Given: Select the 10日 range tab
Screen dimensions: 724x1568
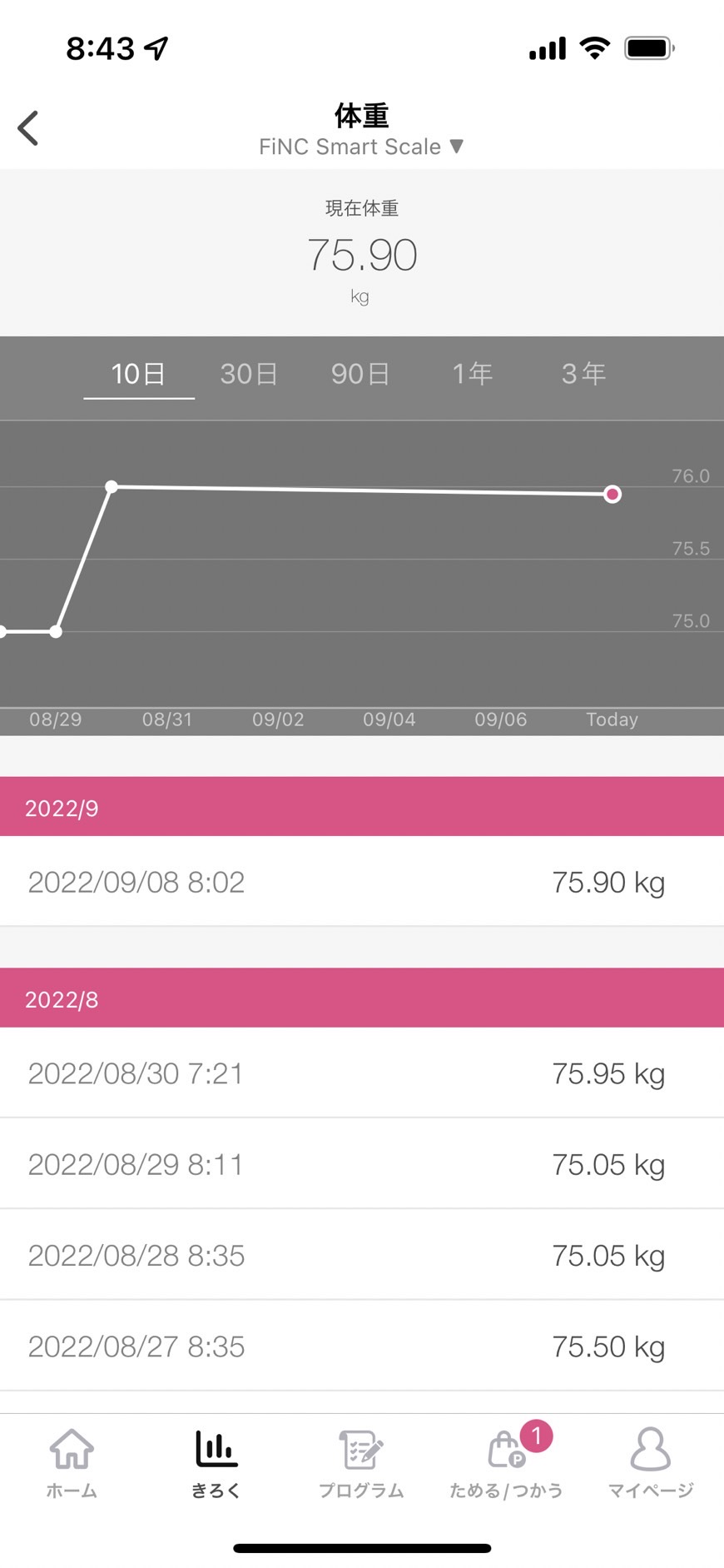Looking at the screenshot, I should tap(138, 374).
